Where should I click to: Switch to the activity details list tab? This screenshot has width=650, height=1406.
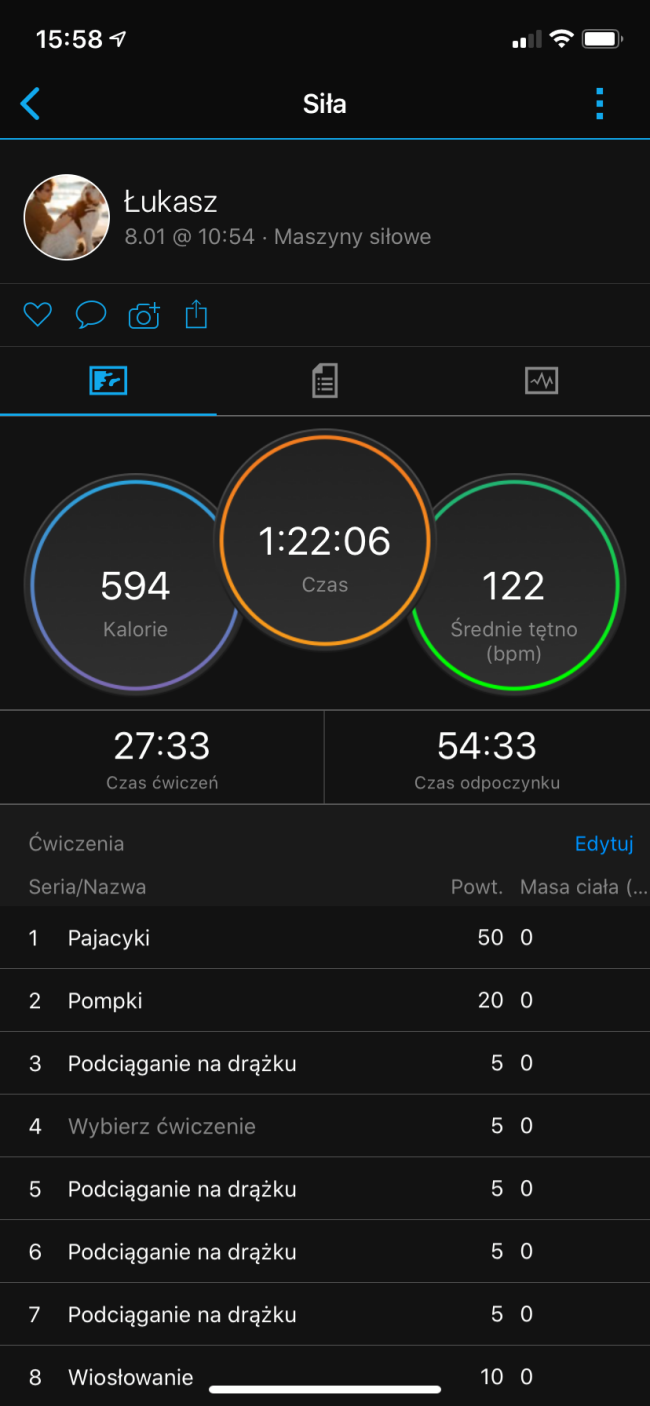pyautogui.click(x=325, y=381)
